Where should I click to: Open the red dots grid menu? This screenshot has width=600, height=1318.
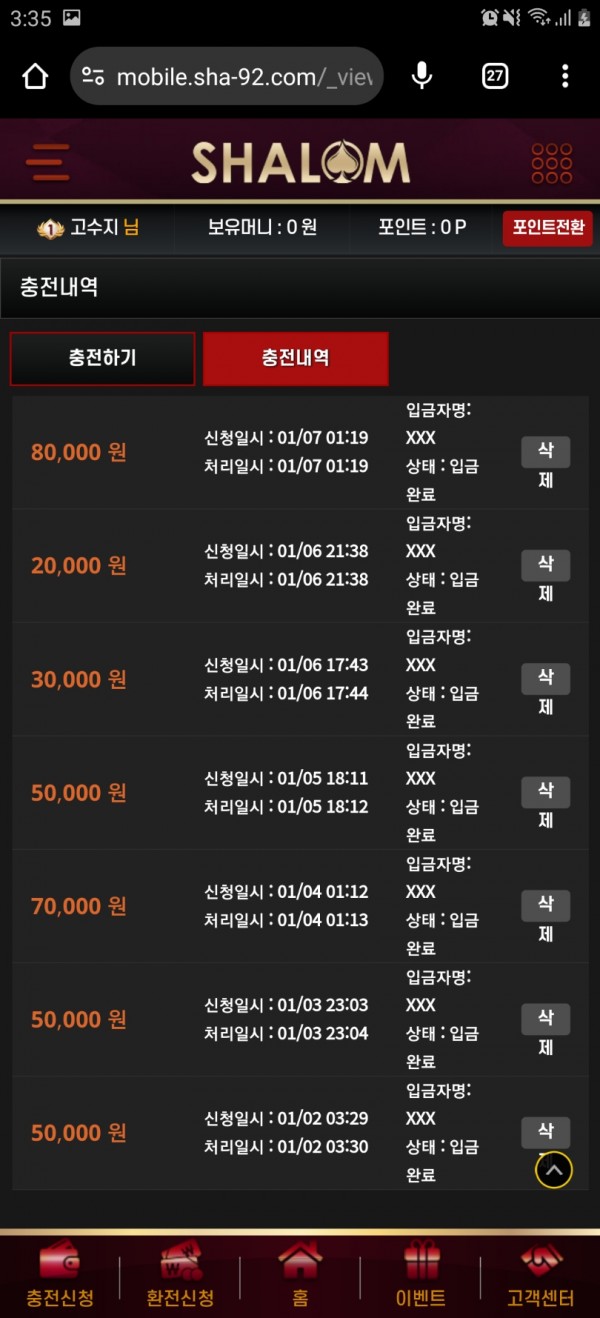coord(551,162)
